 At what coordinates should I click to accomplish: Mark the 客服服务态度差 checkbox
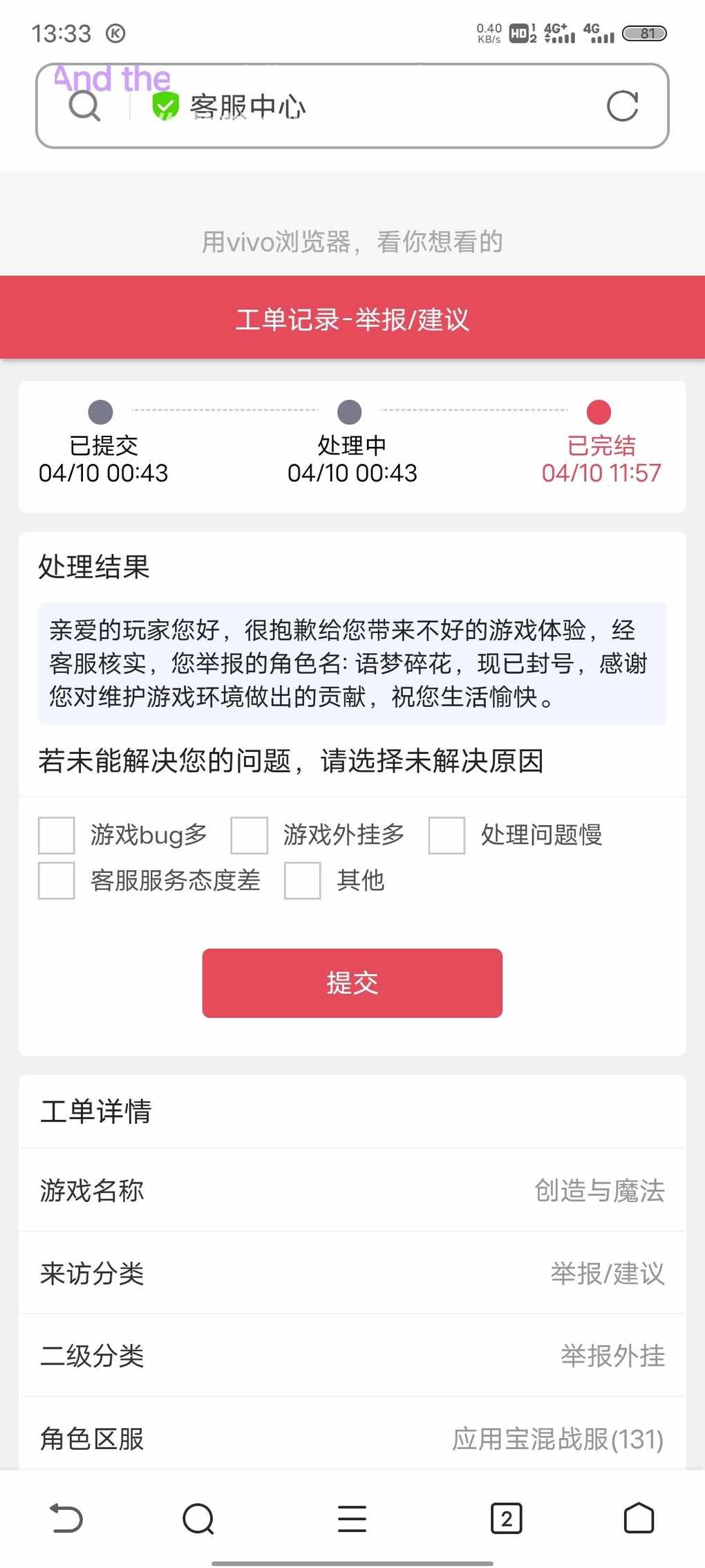[x=56, y=880]
